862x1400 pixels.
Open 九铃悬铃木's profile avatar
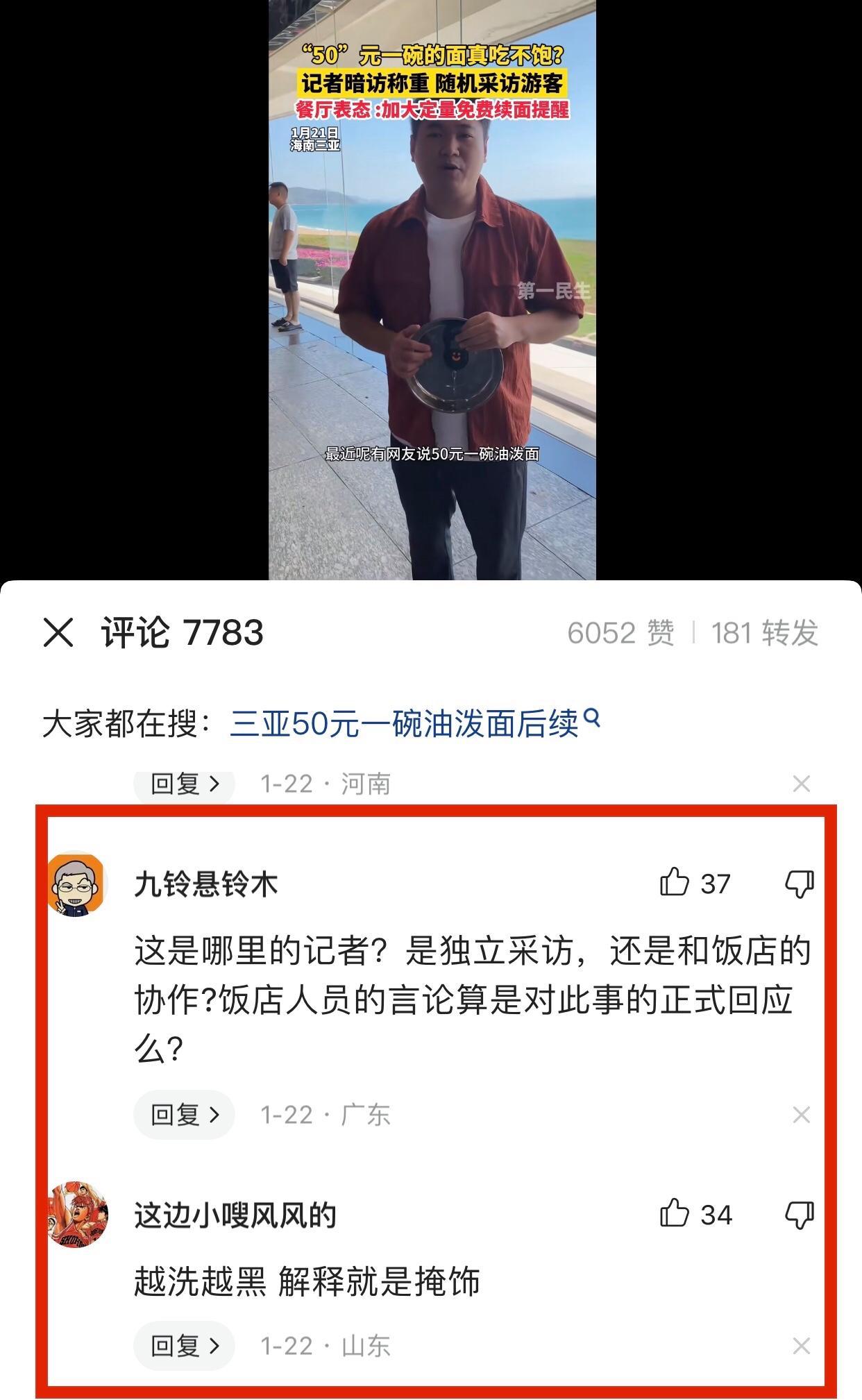coord(78,885)
